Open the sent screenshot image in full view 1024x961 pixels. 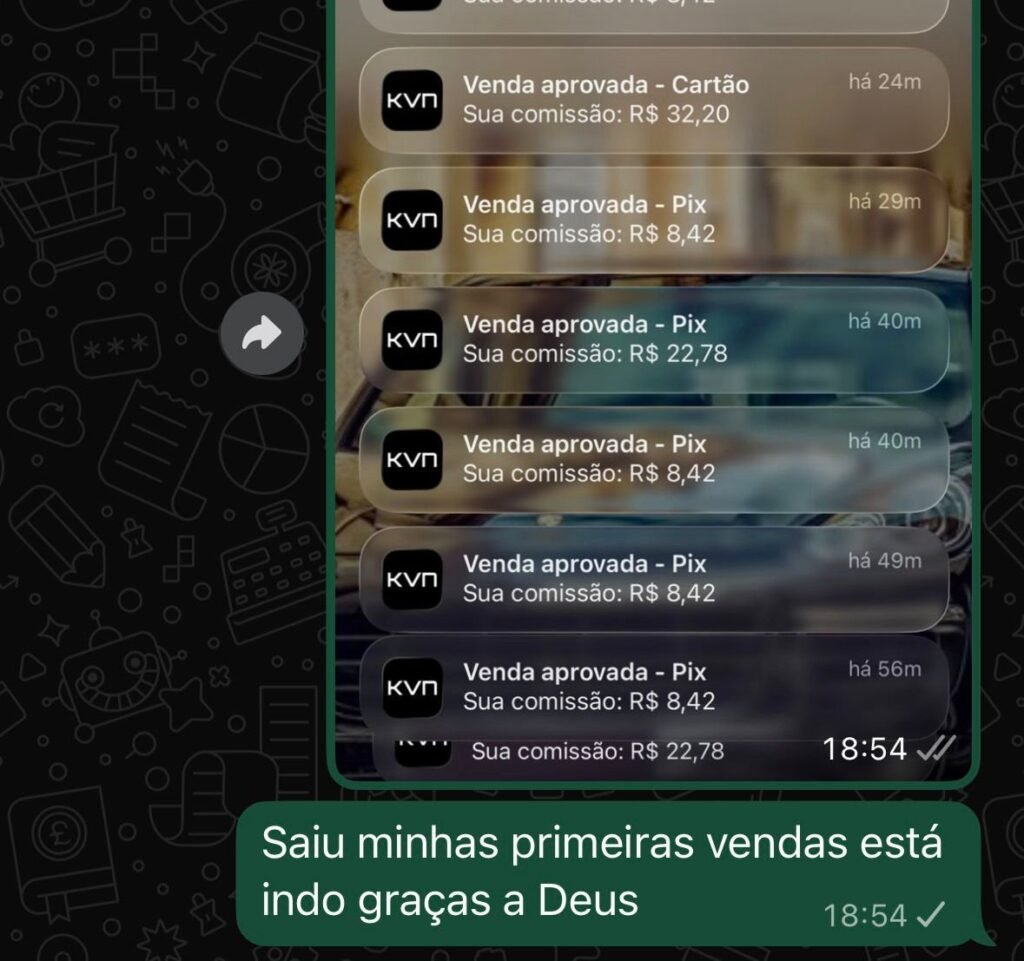pos(652,400)
